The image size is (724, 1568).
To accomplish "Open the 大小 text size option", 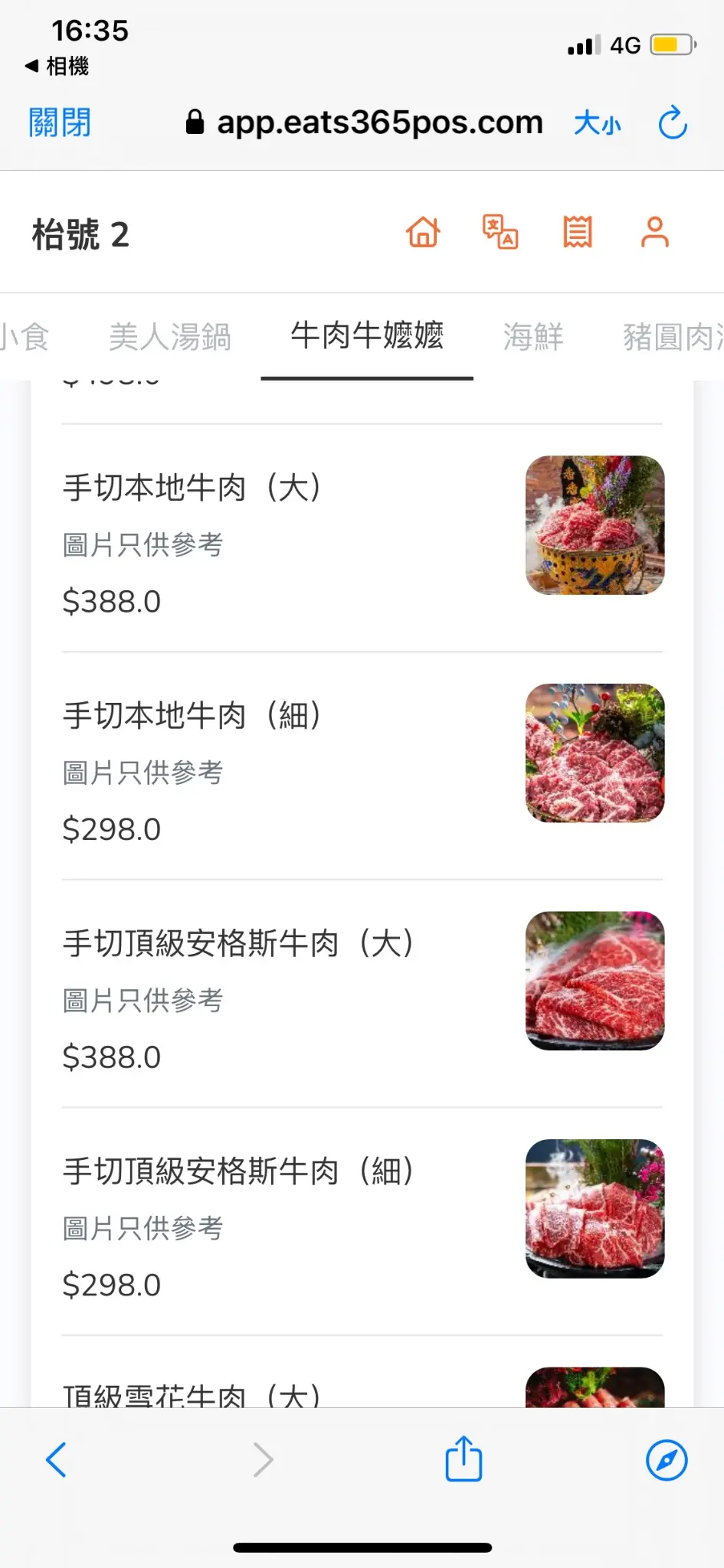I will pyautogui.click(x=598, y=122).
